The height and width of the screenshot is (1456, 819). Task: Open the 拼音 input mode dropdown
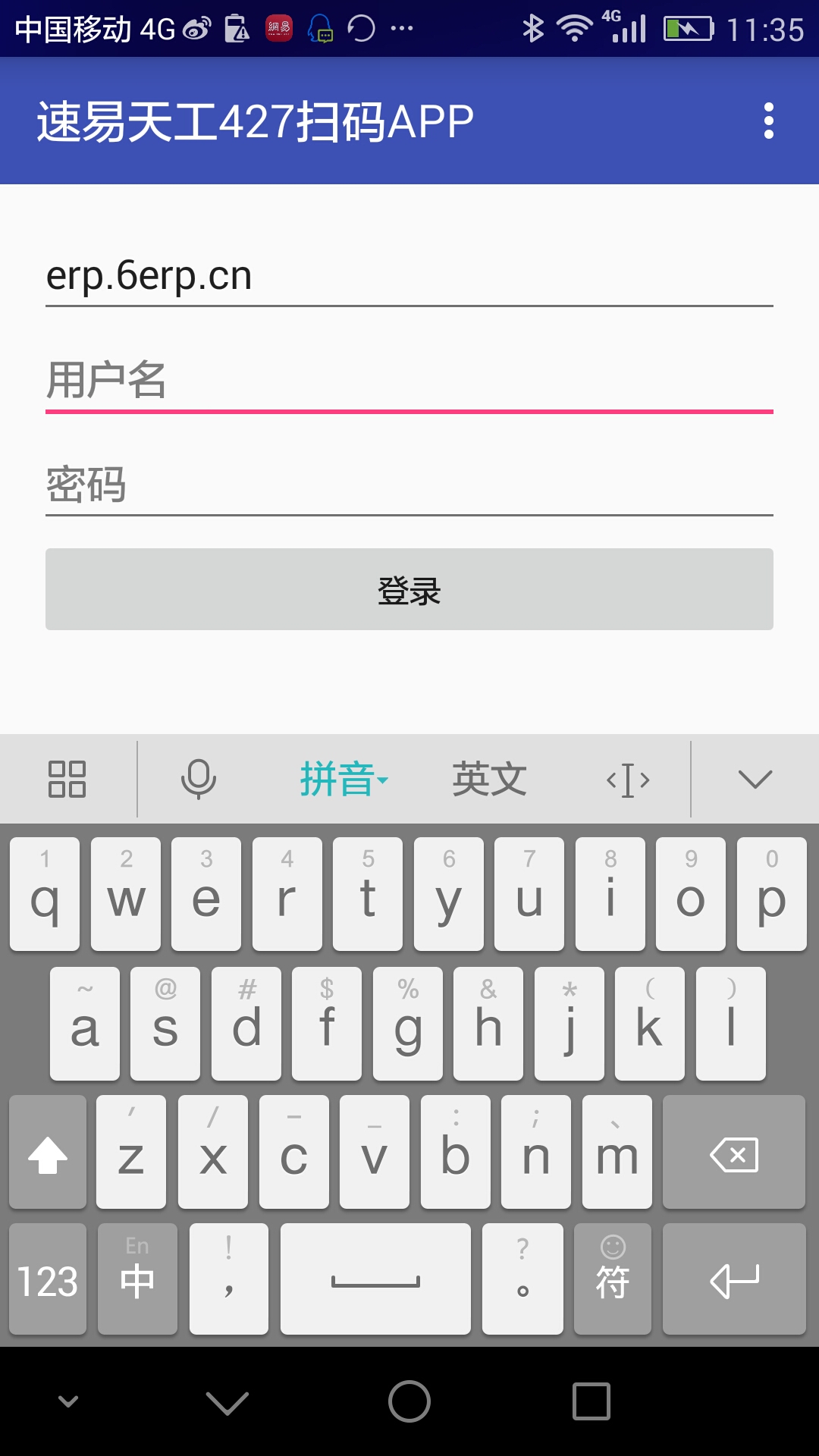pos(344,779)
